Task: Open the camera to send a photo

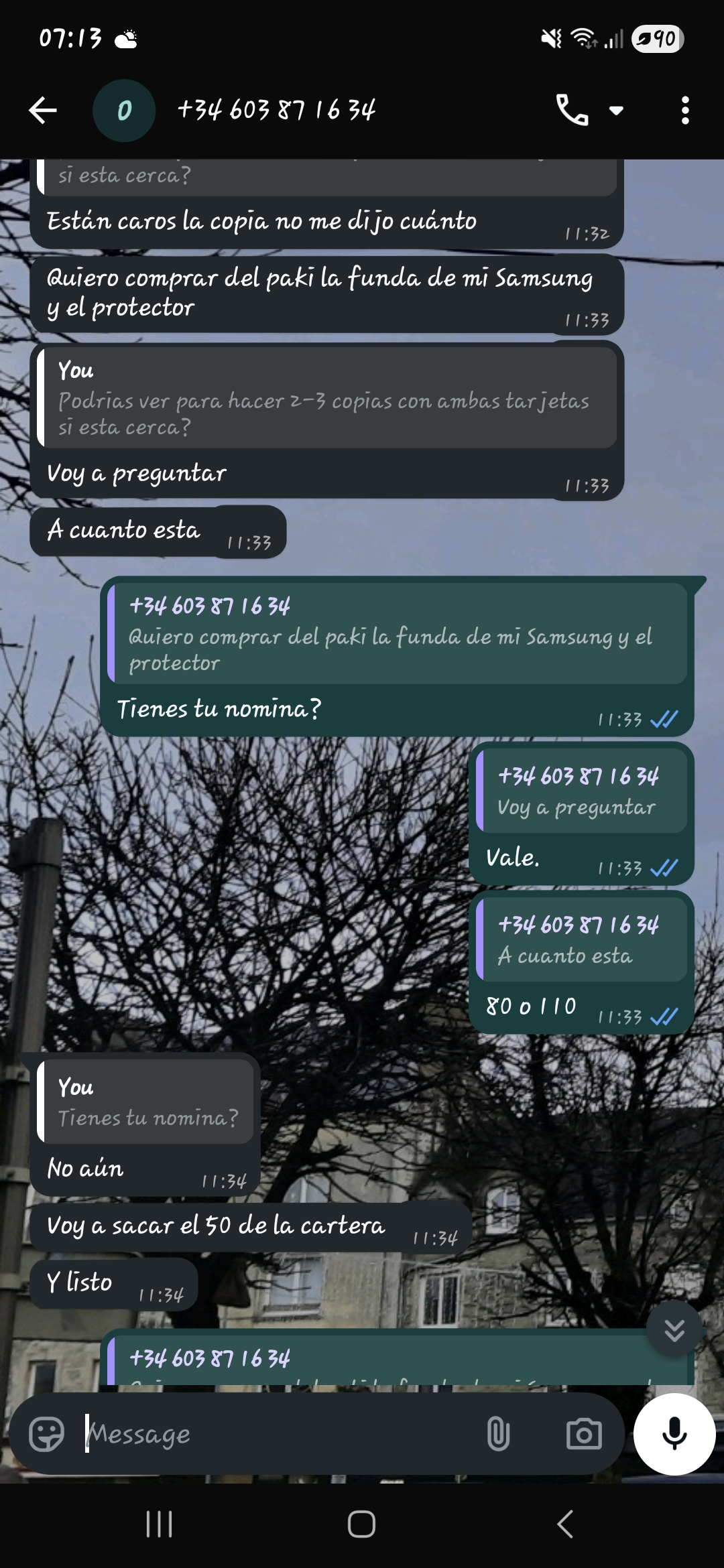Action: tap(583, 1435)
